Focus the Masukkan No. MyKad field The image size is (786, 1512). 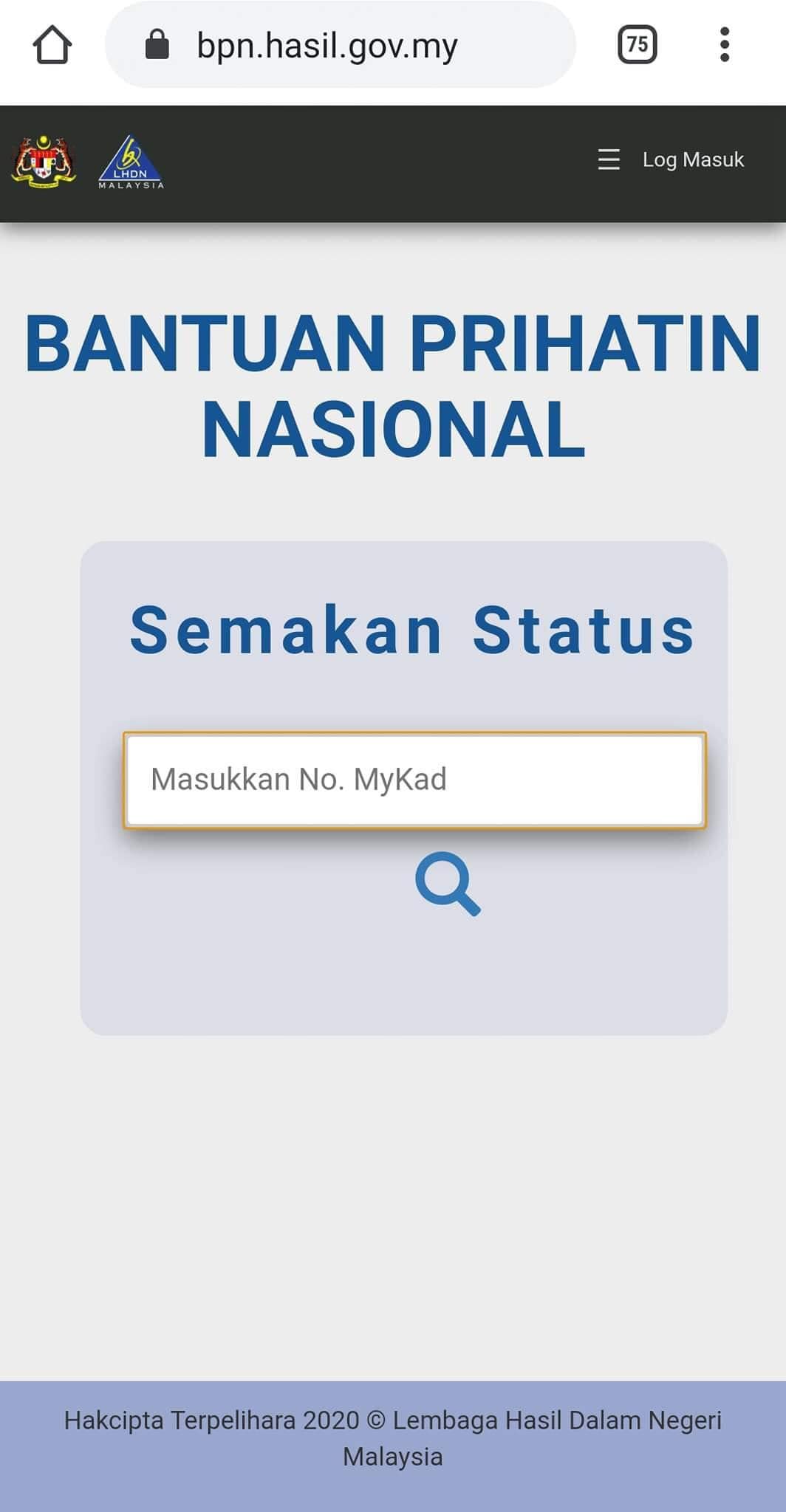click(x=414, y=780)
